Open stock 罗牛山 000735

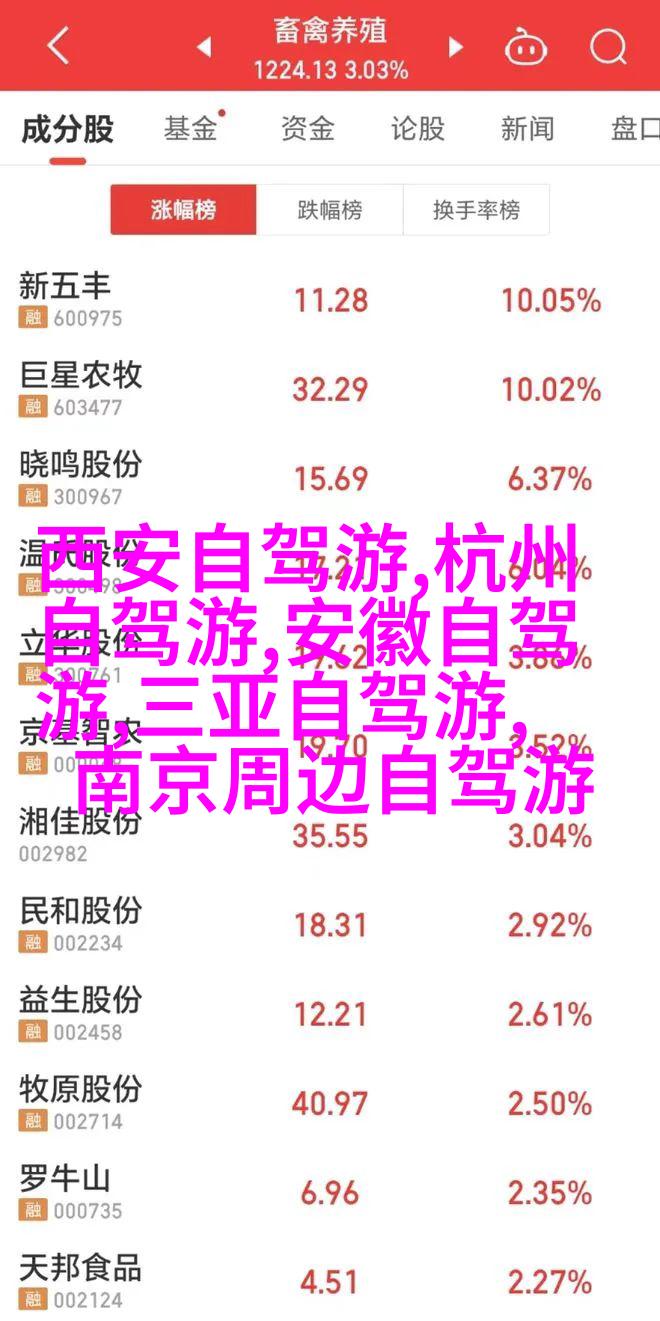[330, 1192]
